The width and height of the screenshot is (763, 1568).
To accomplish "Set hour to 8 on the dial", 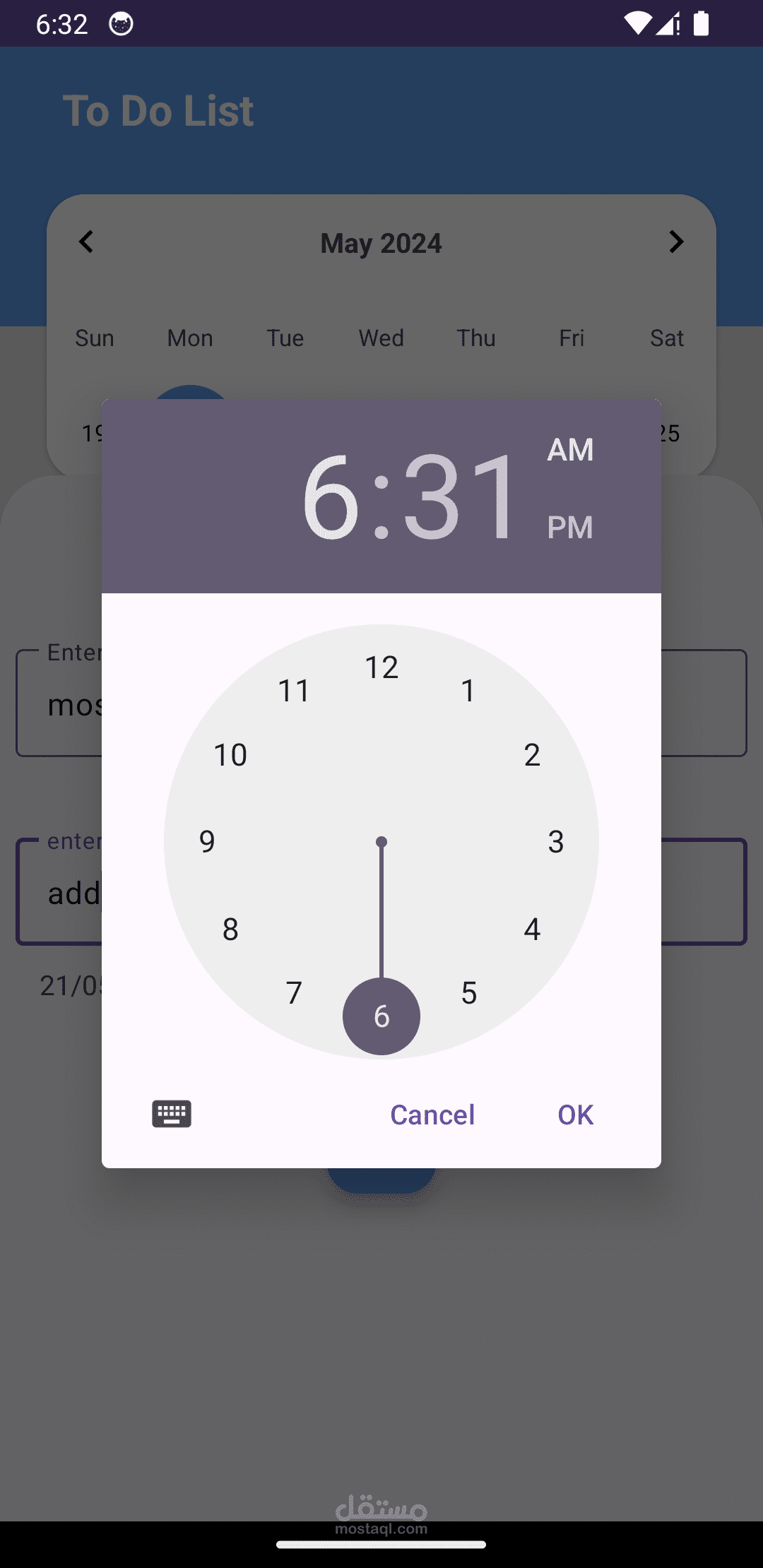I will pos(230,929).
